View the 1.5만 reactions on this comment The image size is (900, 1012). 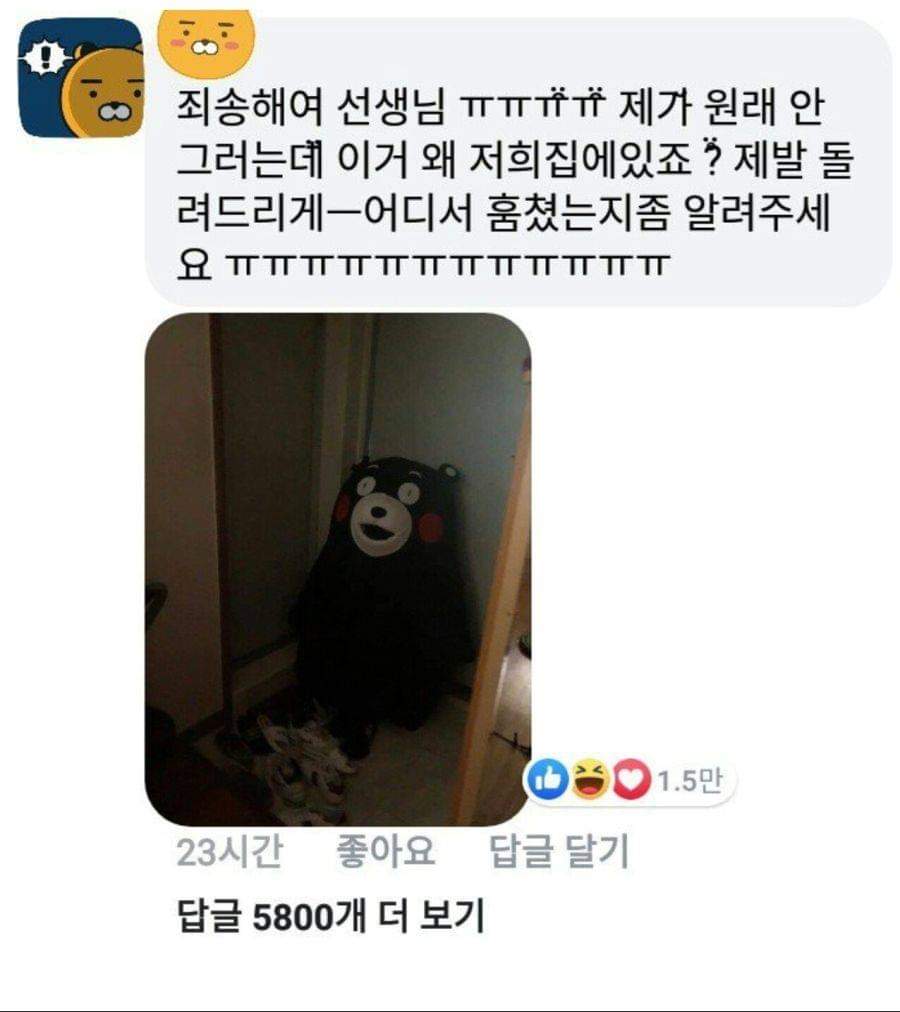pos(630,781)
